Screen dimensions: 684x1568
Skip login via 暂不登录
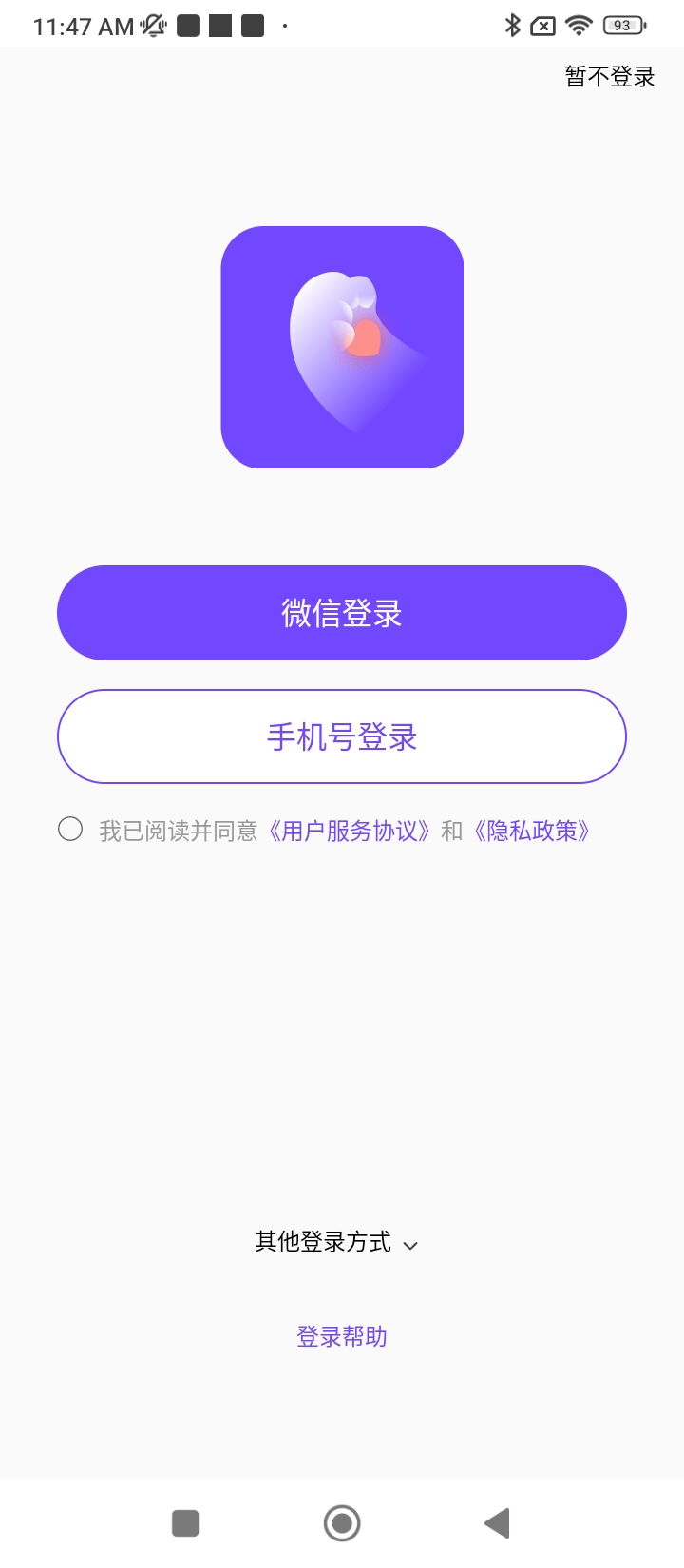[610, 77]
